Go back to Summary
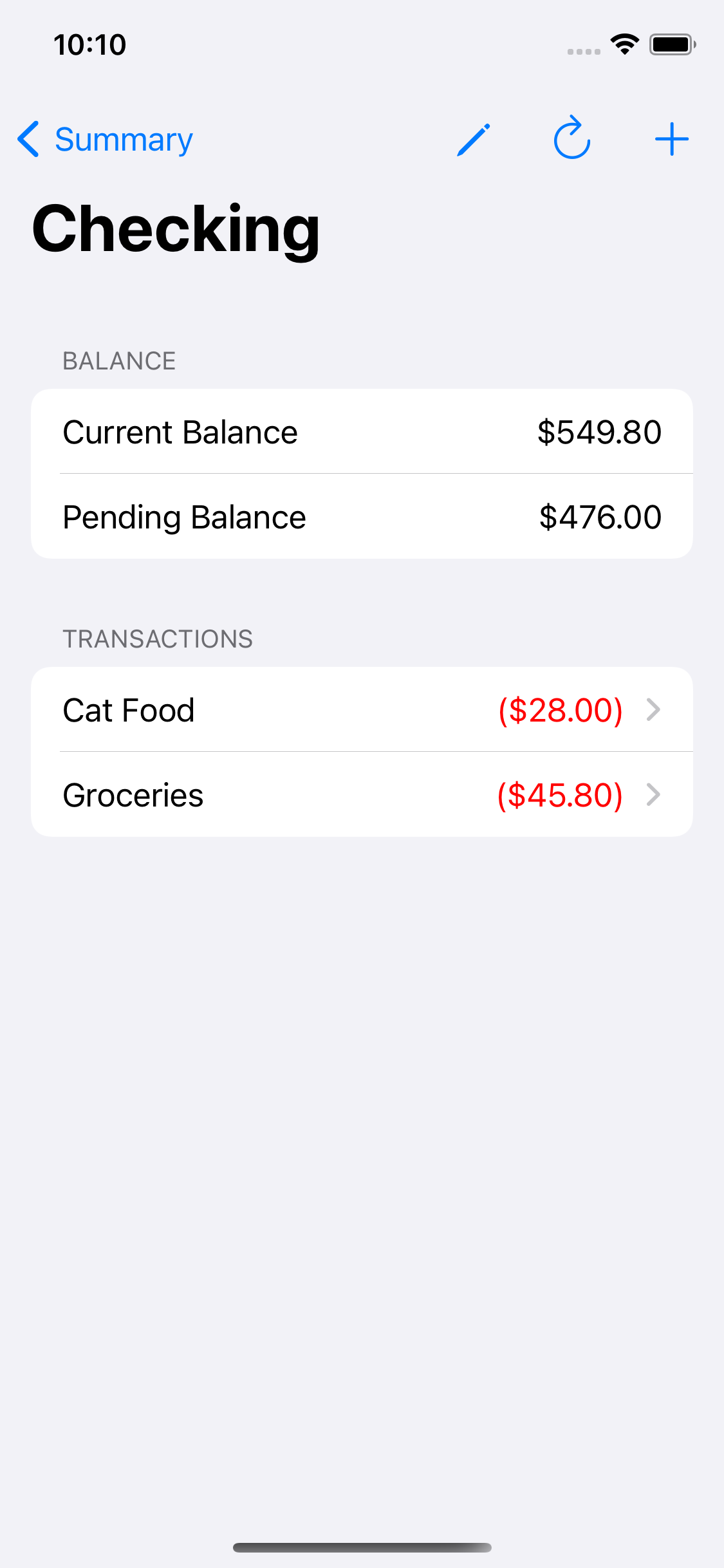The image size is (724, 1568). pos(105,139)
